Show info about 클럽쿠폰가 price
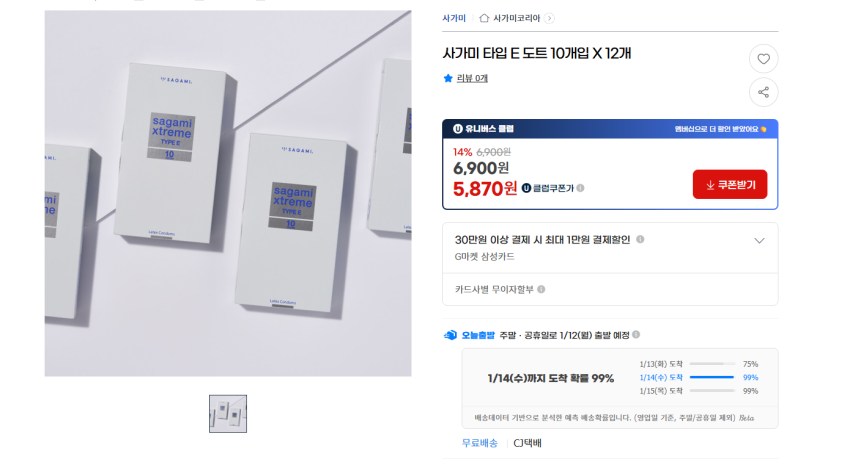850x465 pixels. [581, 188]
